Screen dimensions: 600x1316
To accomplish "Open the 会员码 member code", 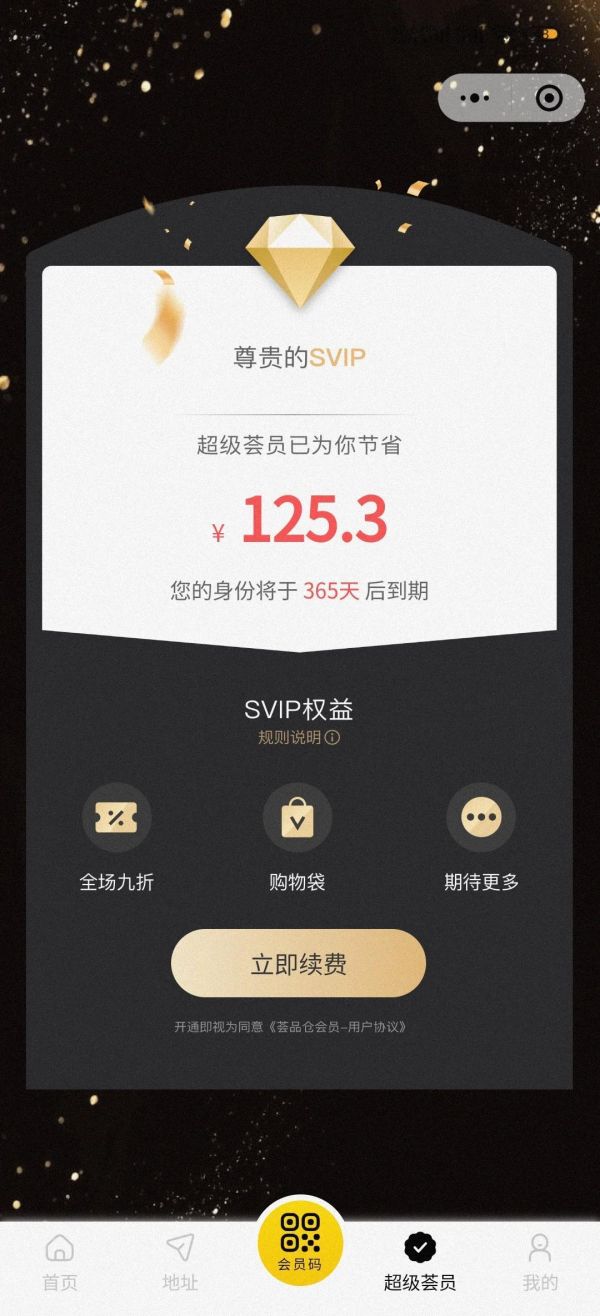I will point(300,1244).
